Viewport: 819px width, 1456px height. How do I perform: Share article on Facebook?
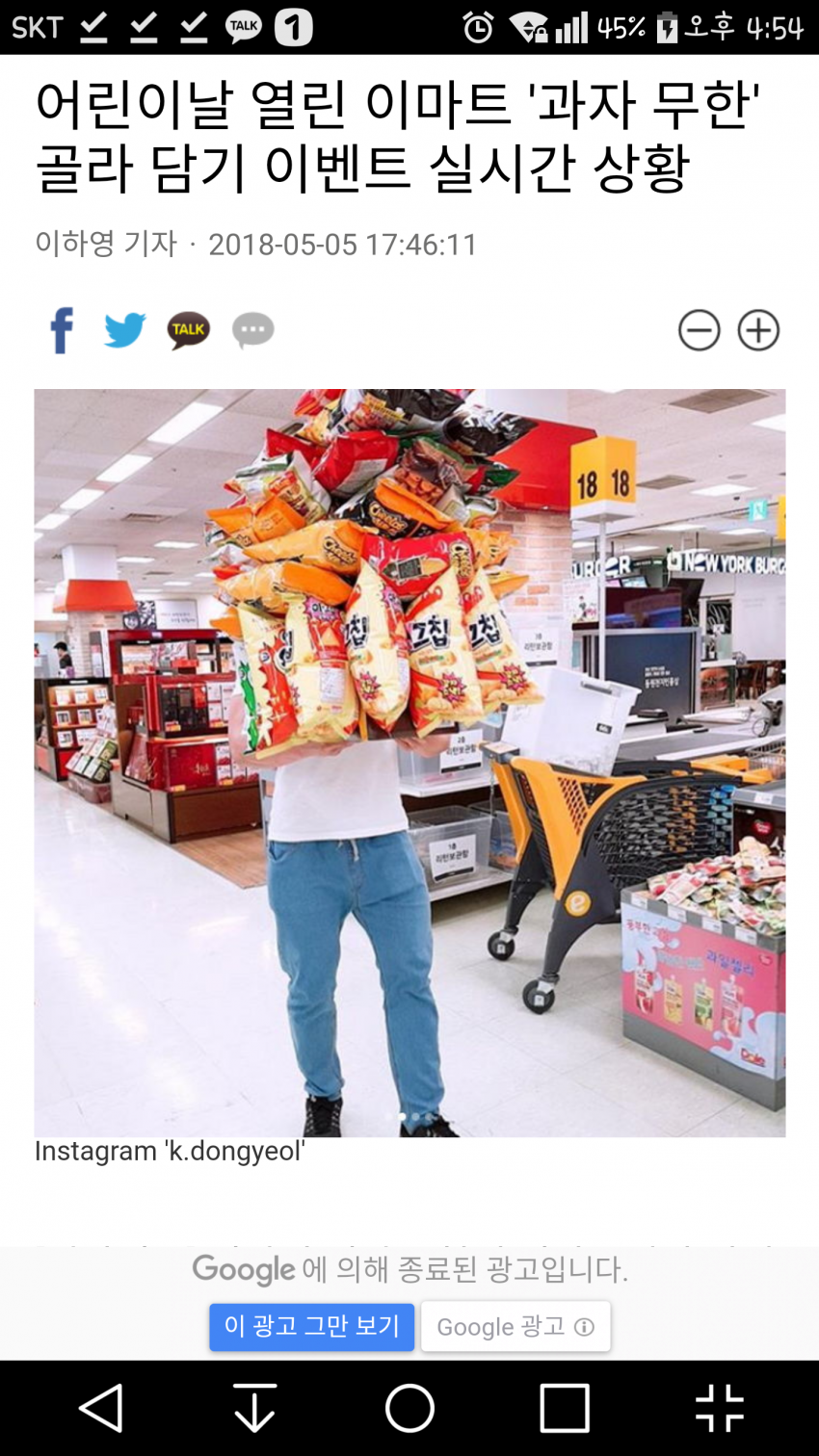coord(62,330)
